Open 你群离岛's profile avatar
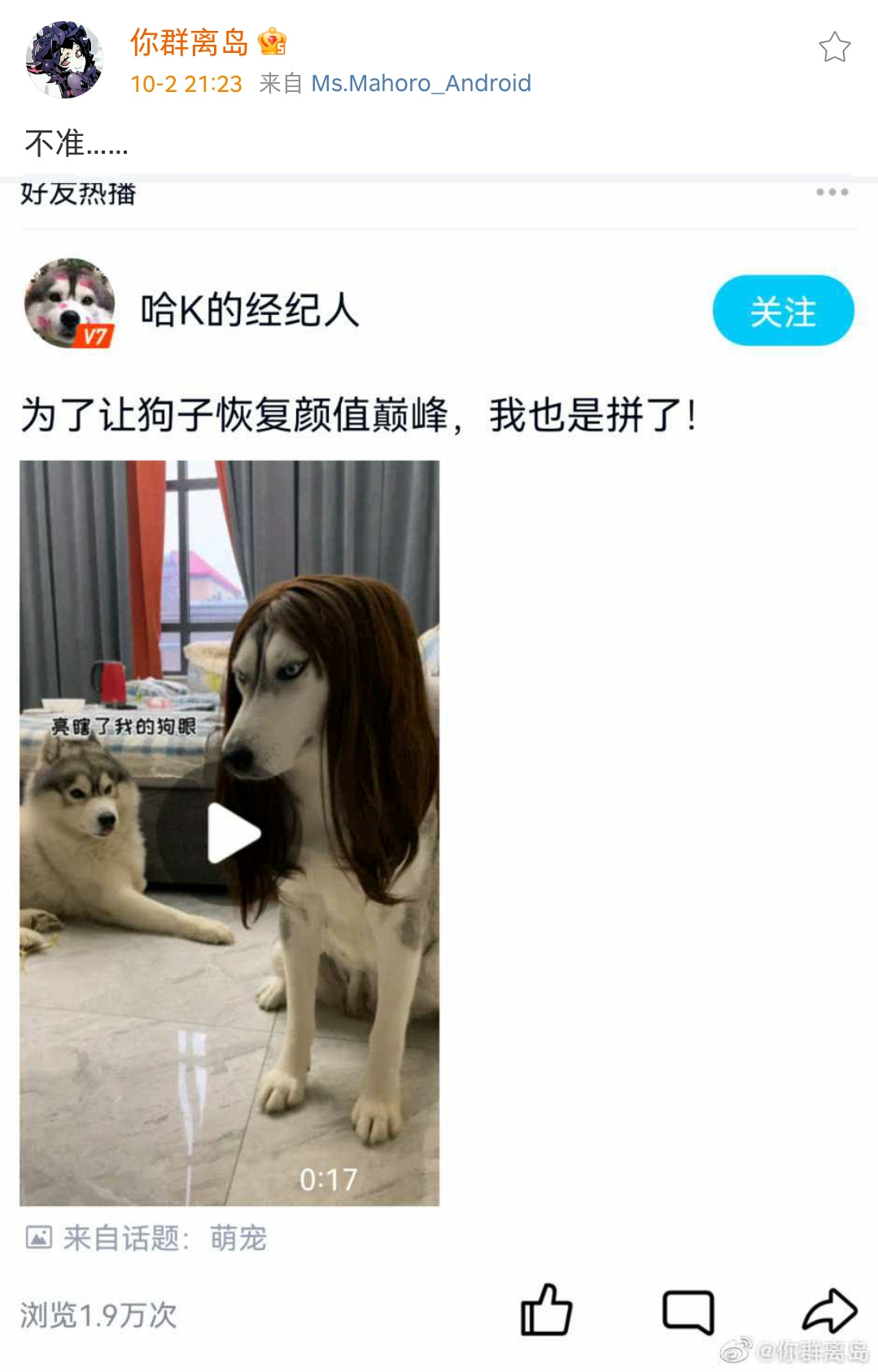 click(x=64, y=60)
